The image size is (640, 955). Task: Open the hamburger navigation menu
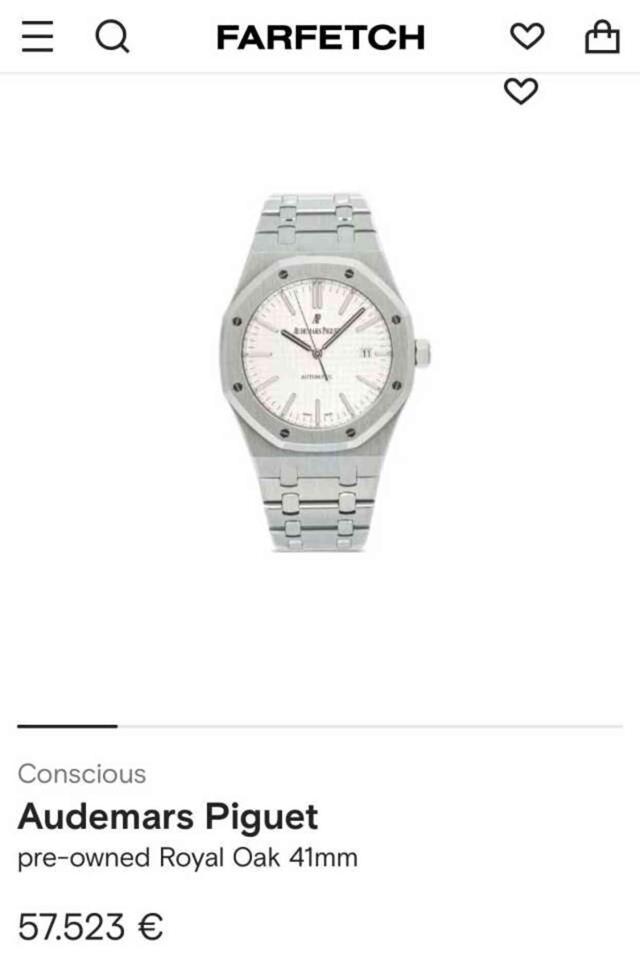(36, 38)
